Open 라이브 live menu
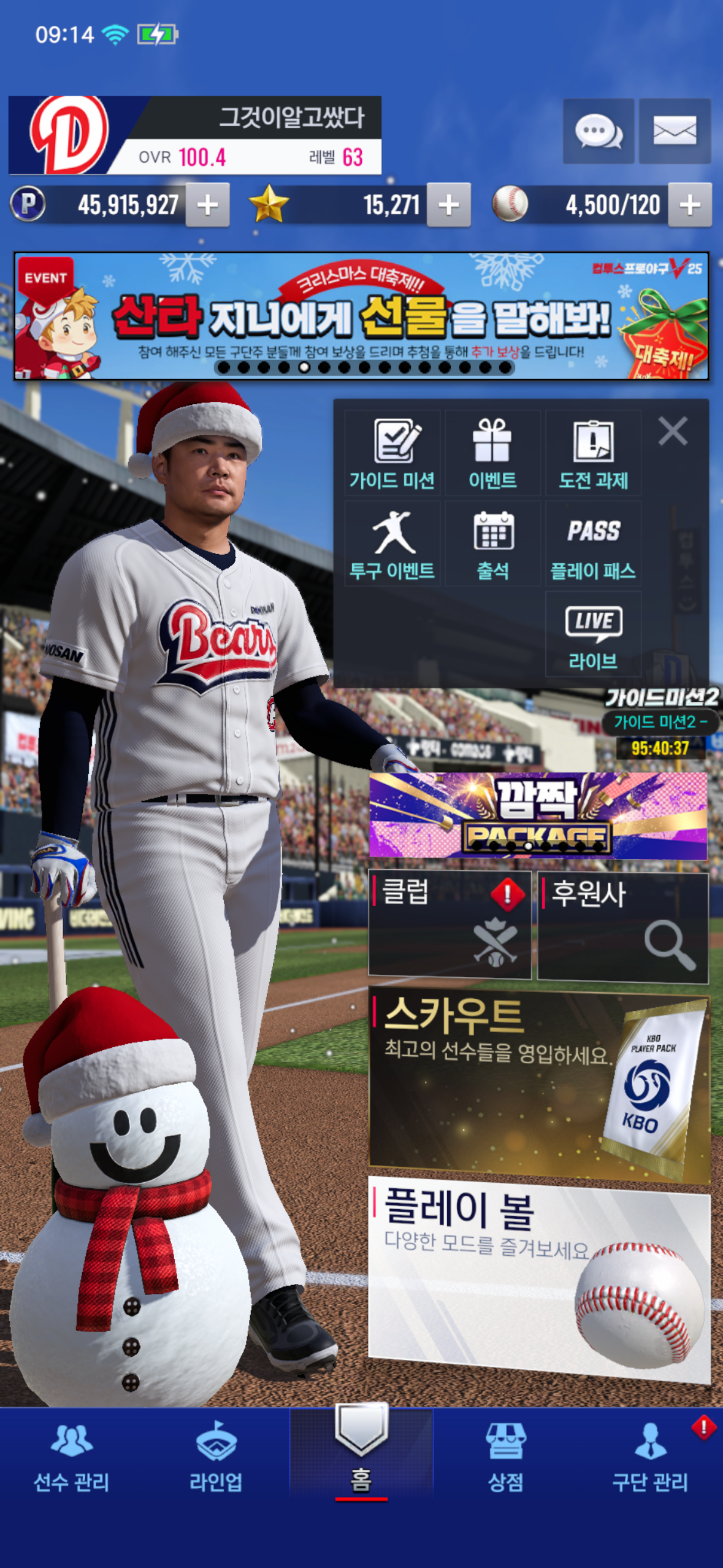723x1568 pixels. coord(593,634)
